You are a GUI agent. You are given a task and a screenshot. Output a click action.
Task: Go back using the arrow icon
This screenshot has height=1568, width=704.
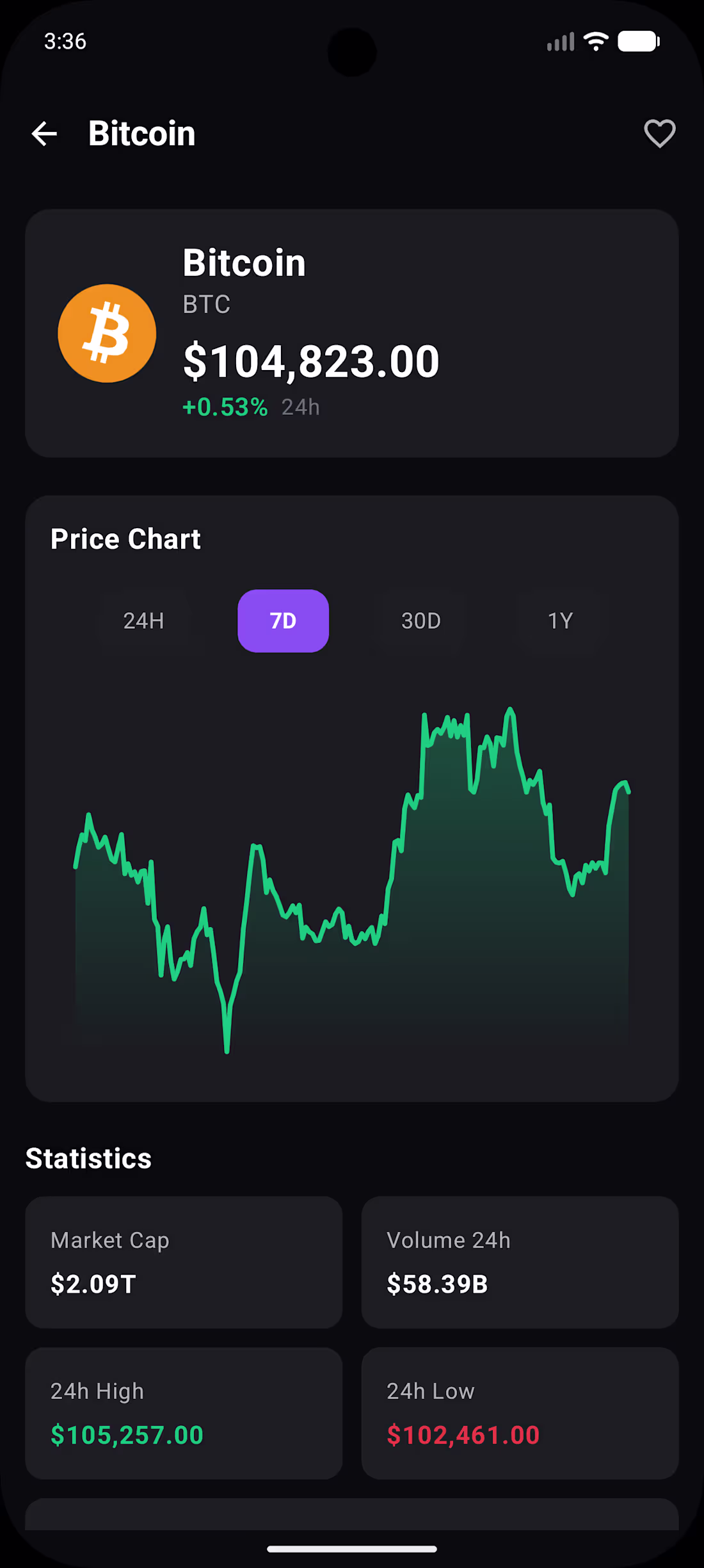pos(44,134)
